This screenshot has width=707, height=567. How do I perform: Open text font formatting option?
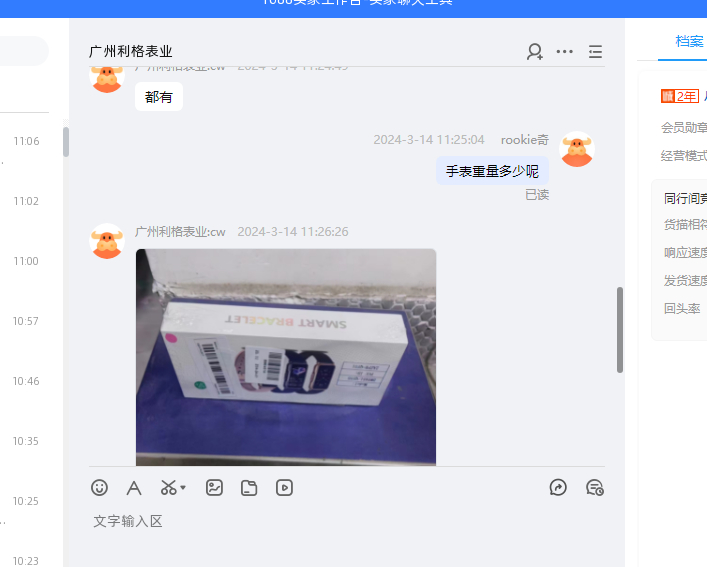click(x=134, y=488)
